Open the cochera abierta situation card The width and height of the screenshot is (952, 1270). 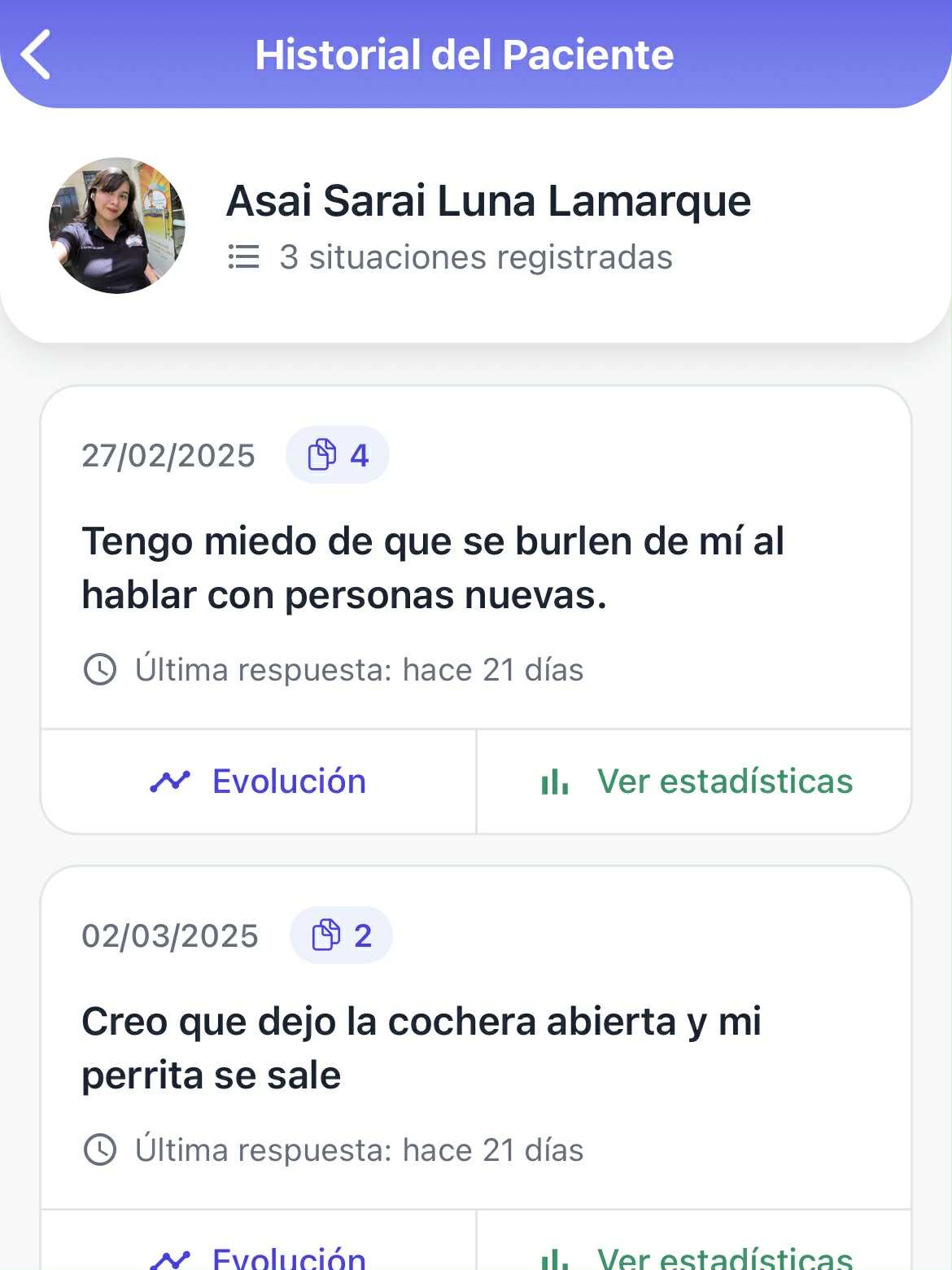[x=421, y=1048]
